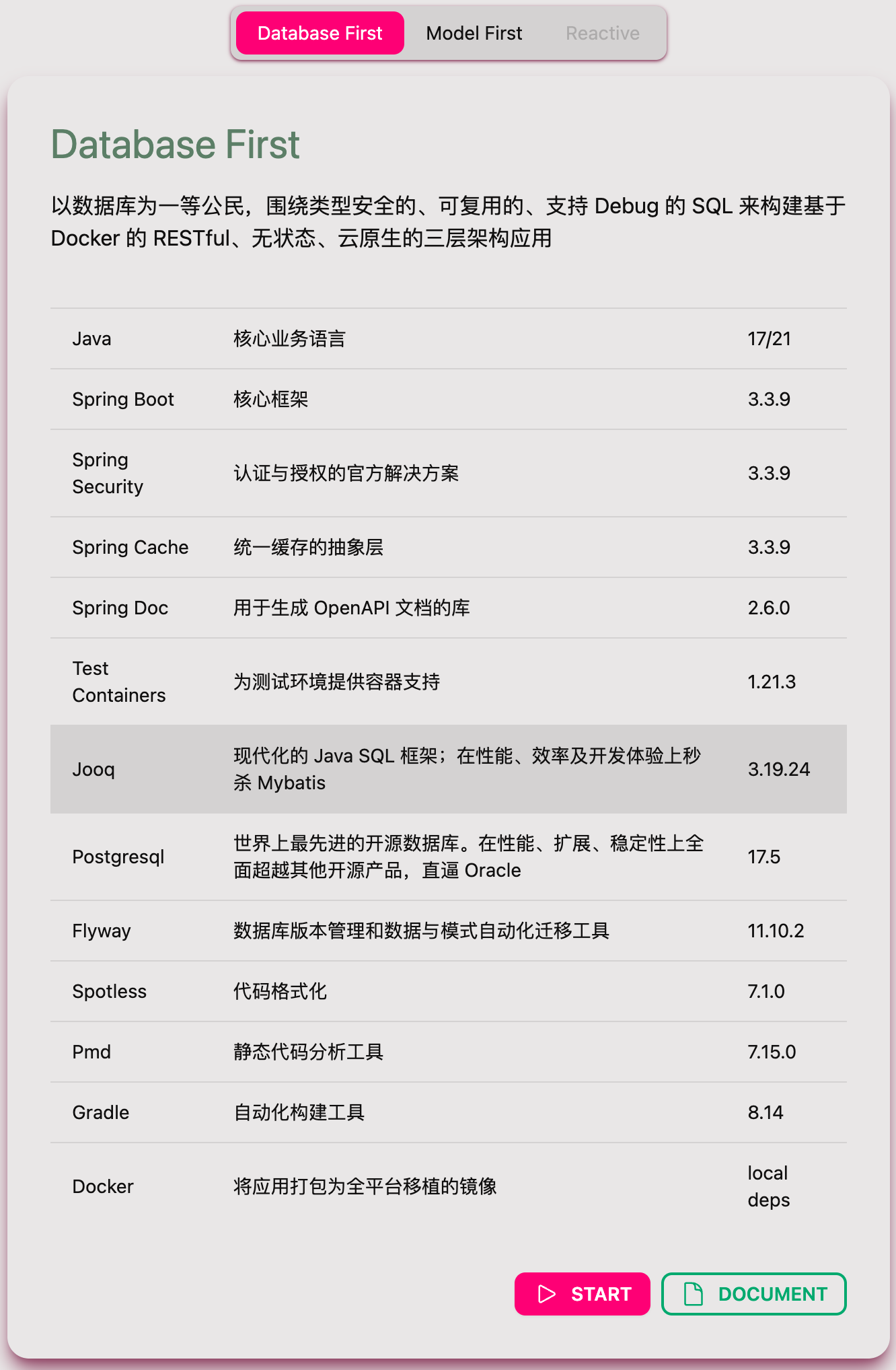This screenshot has height=1370, width=896.
Task: Switch to the Model First tab
Action: coord(474,33)
